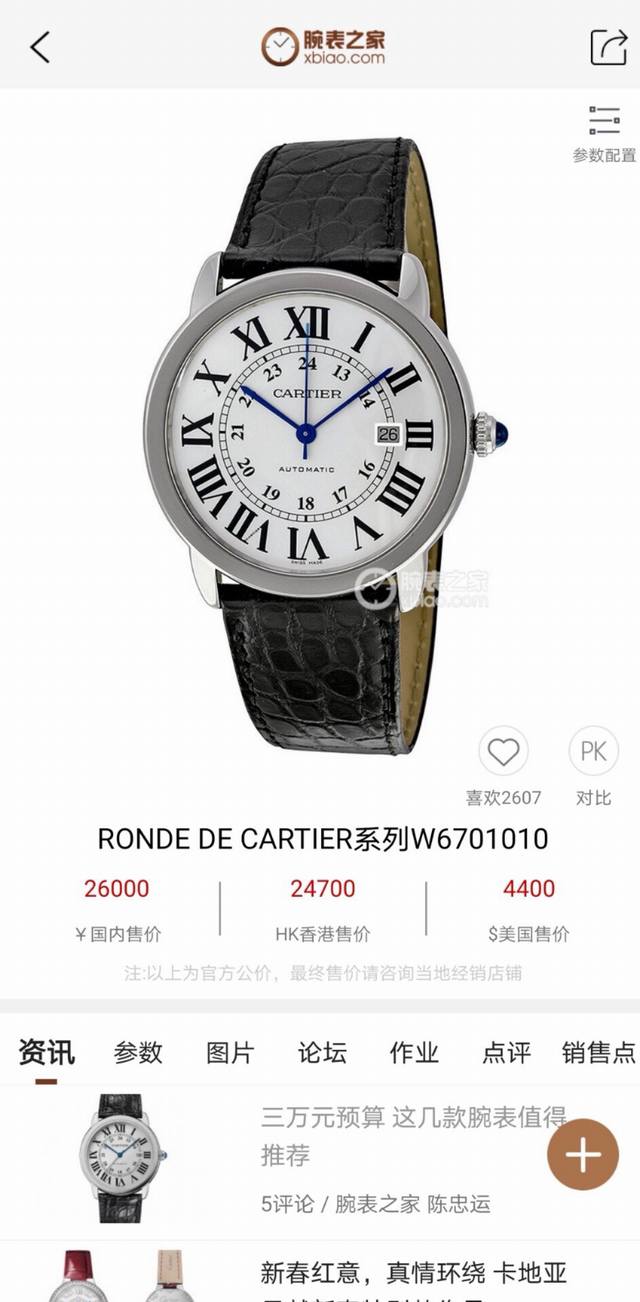Open the 论坛 tab
Screen dimensions: 640x1302
[x=322, y=1052]
